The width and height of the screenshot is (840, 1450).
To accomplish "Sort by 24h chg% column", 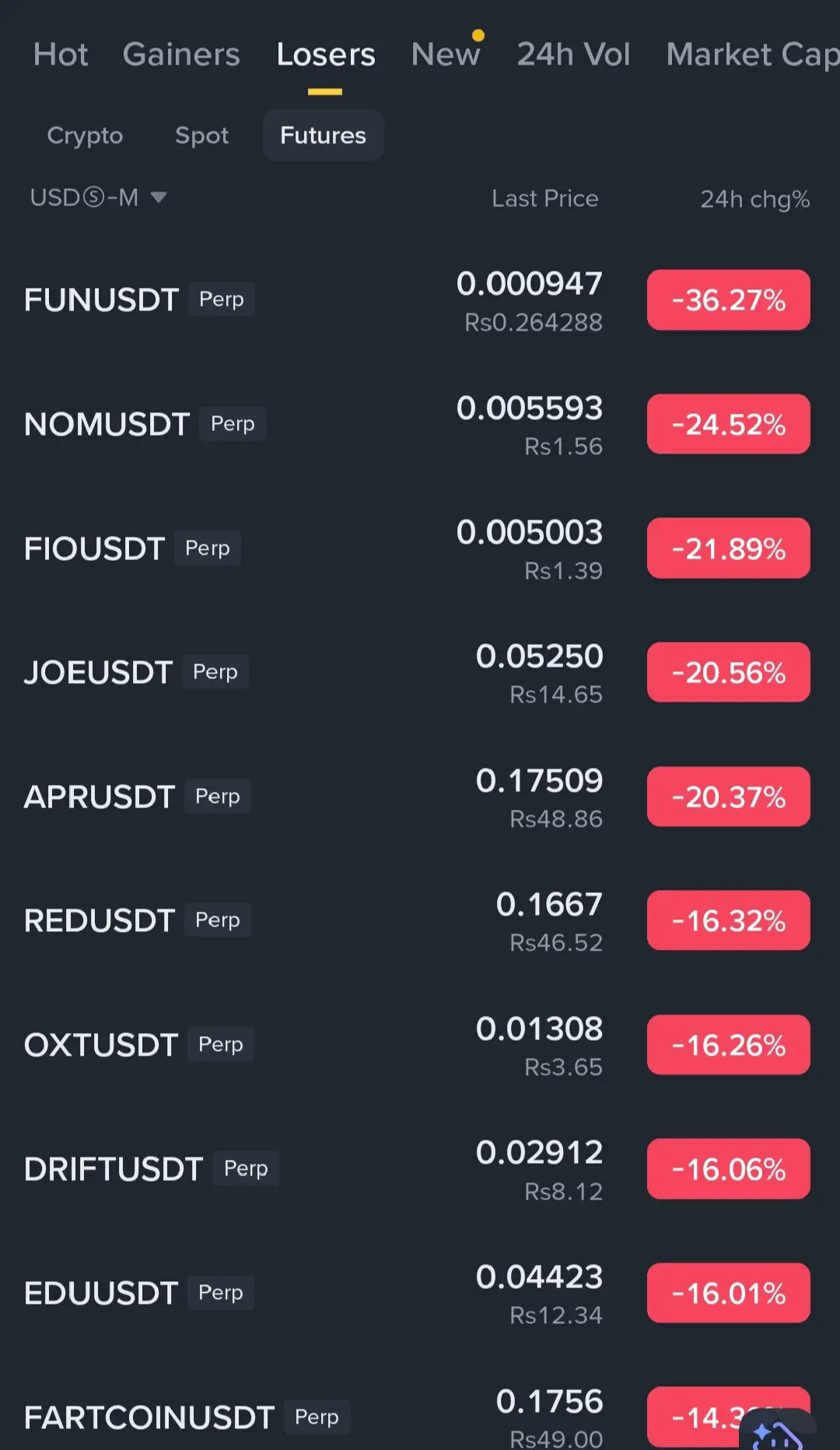I will [754, 199].
